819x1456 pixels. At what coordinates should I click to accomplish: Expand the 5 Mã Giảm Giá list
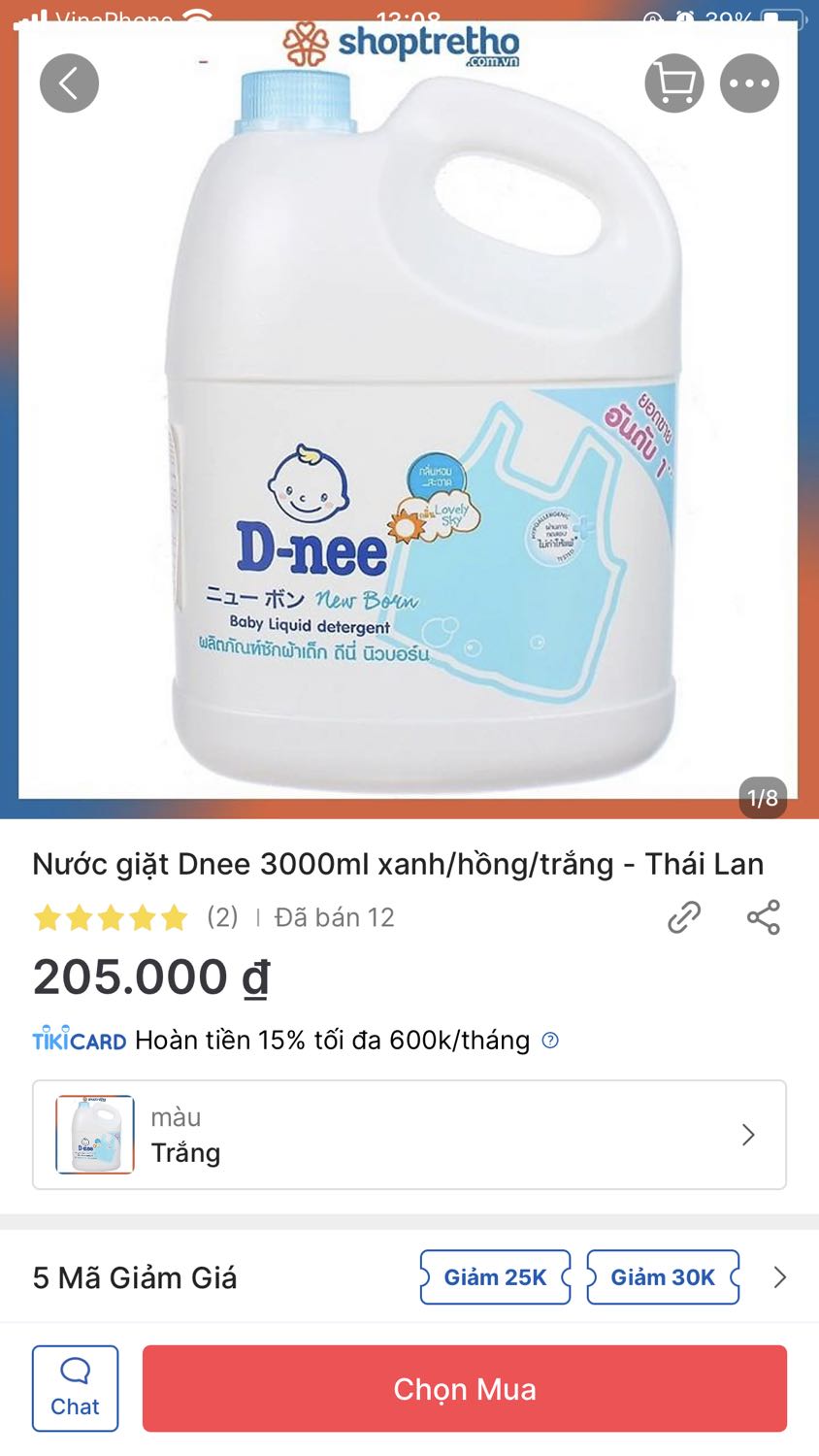pyautogui.click(x=781, y=1278)
